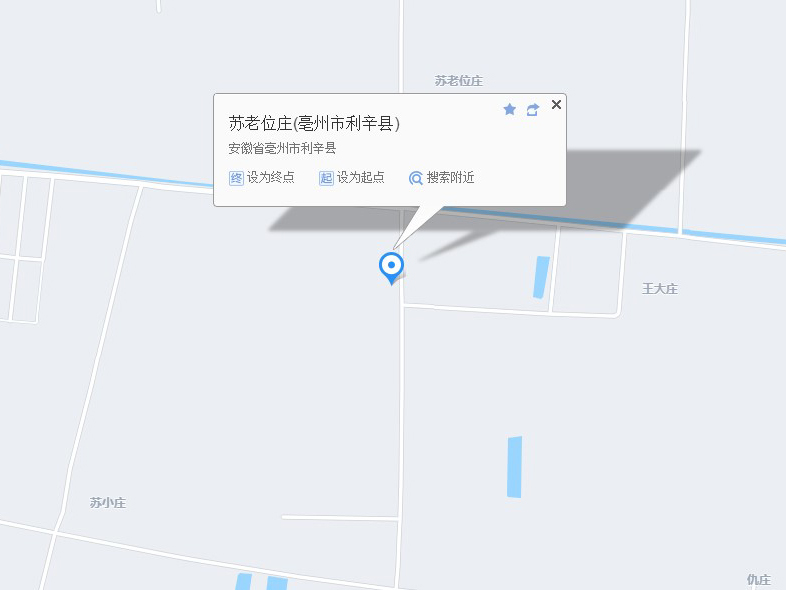Image resolution: width=786 pixels, height=590 pixels.
Task: Favorite 苏老位庄 with the star icon
Action: [x=509, y=109]
